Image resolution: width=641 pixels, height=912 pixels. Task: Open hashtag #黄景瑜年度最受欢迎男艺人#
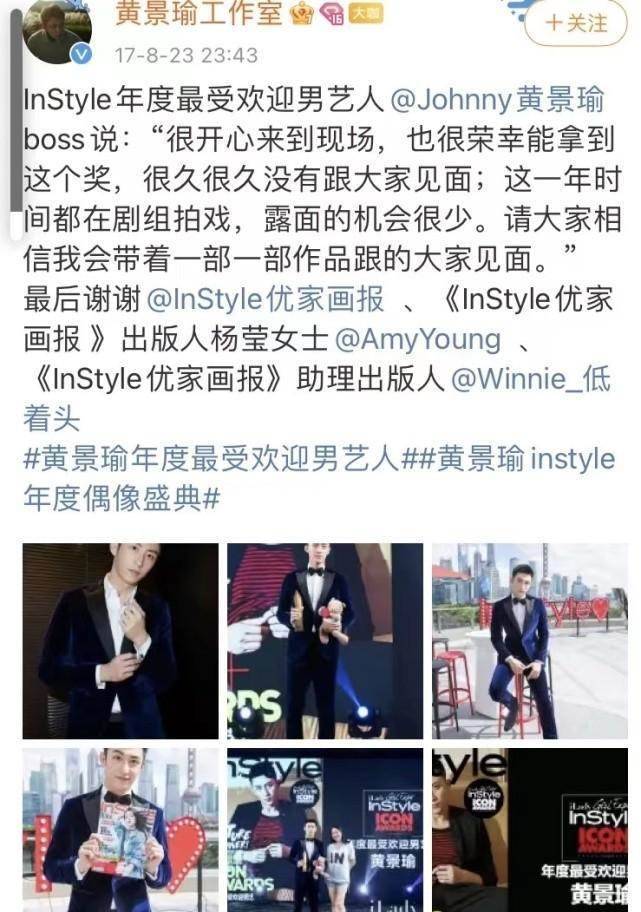click(x=211, y=459)
